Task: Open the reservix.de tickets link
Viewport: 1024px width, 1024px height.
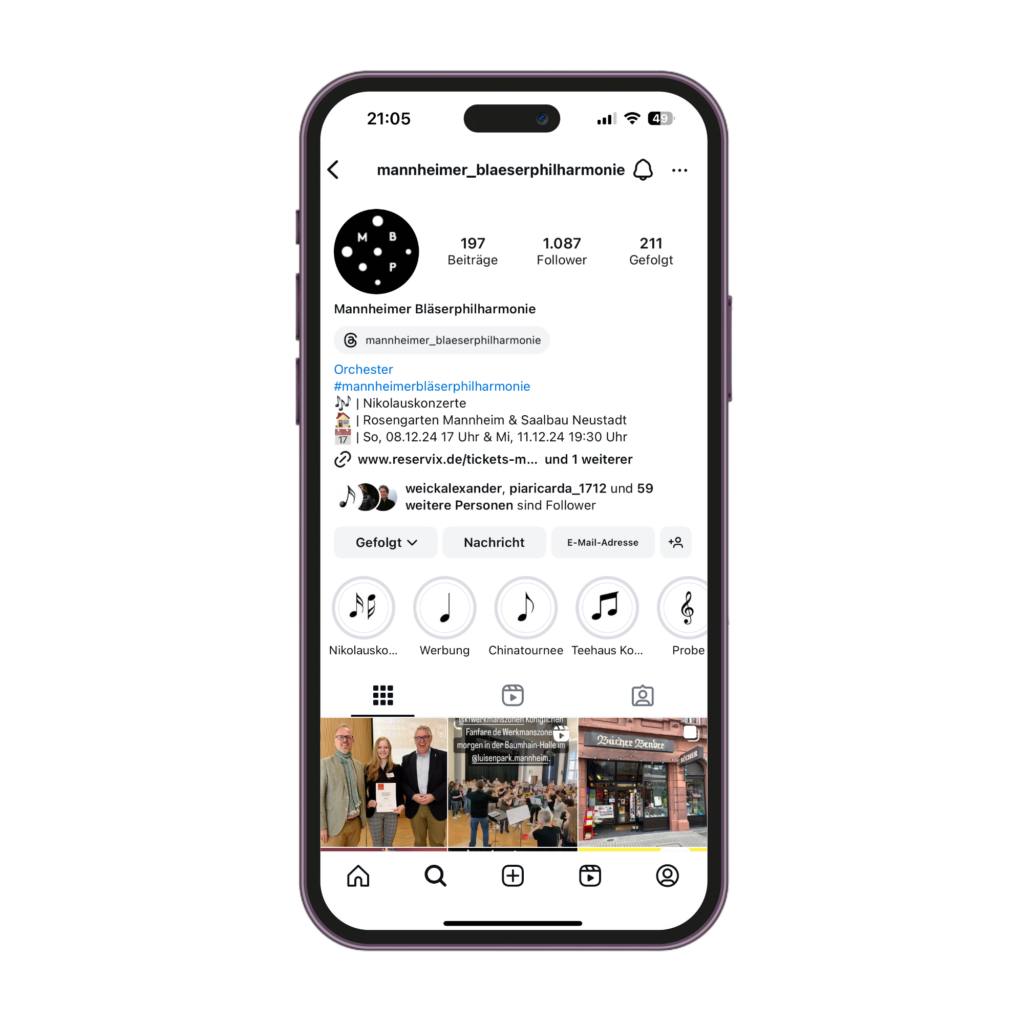Action: 447,460
